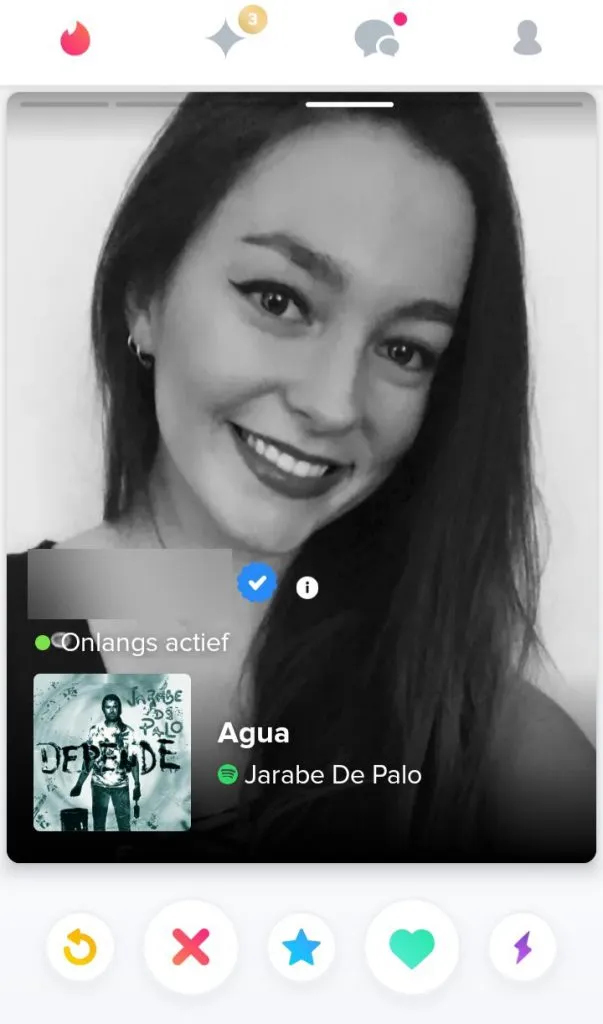
Task: Open the messages tab
Action: click(376, 39)
